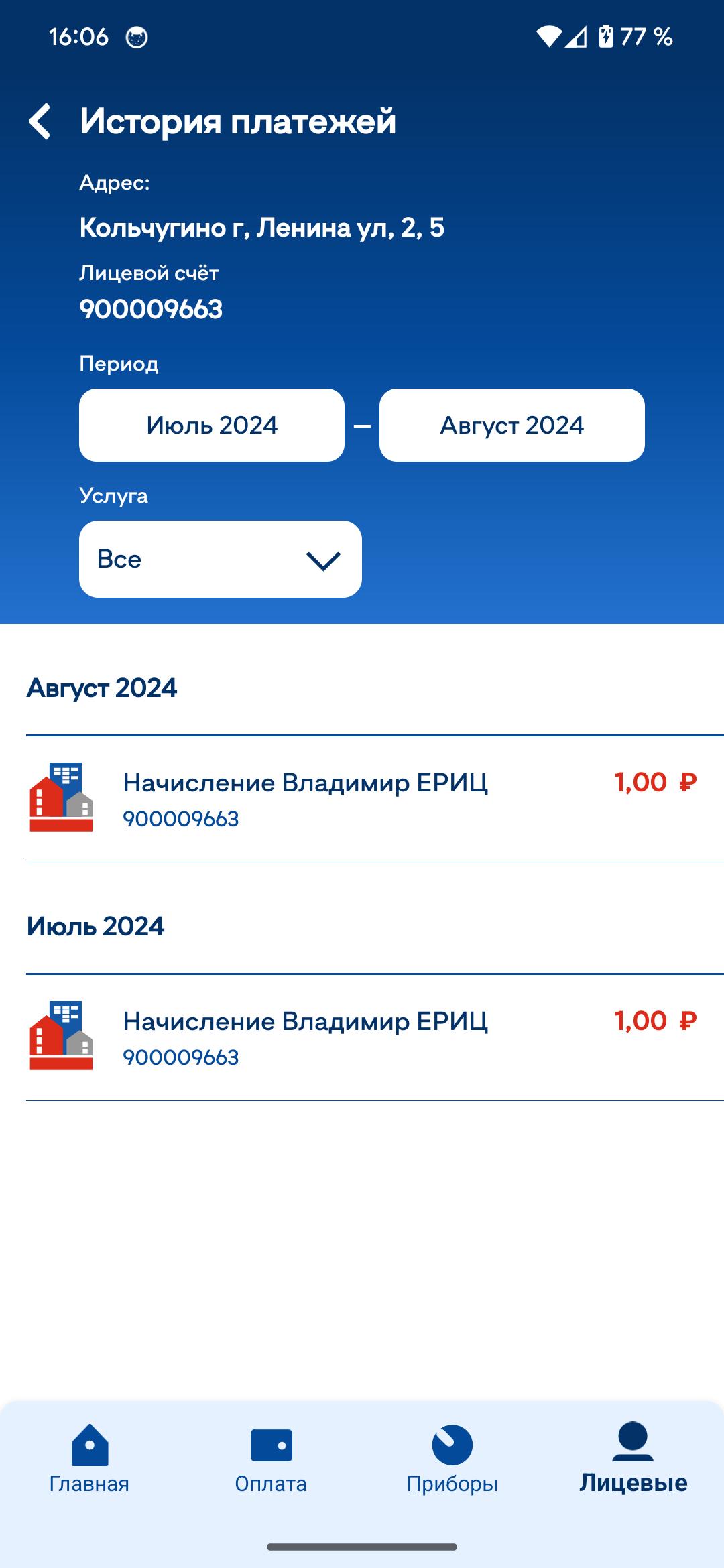Change the start period Июль 2024
724x1568 pixels.
tap(212, 426)
